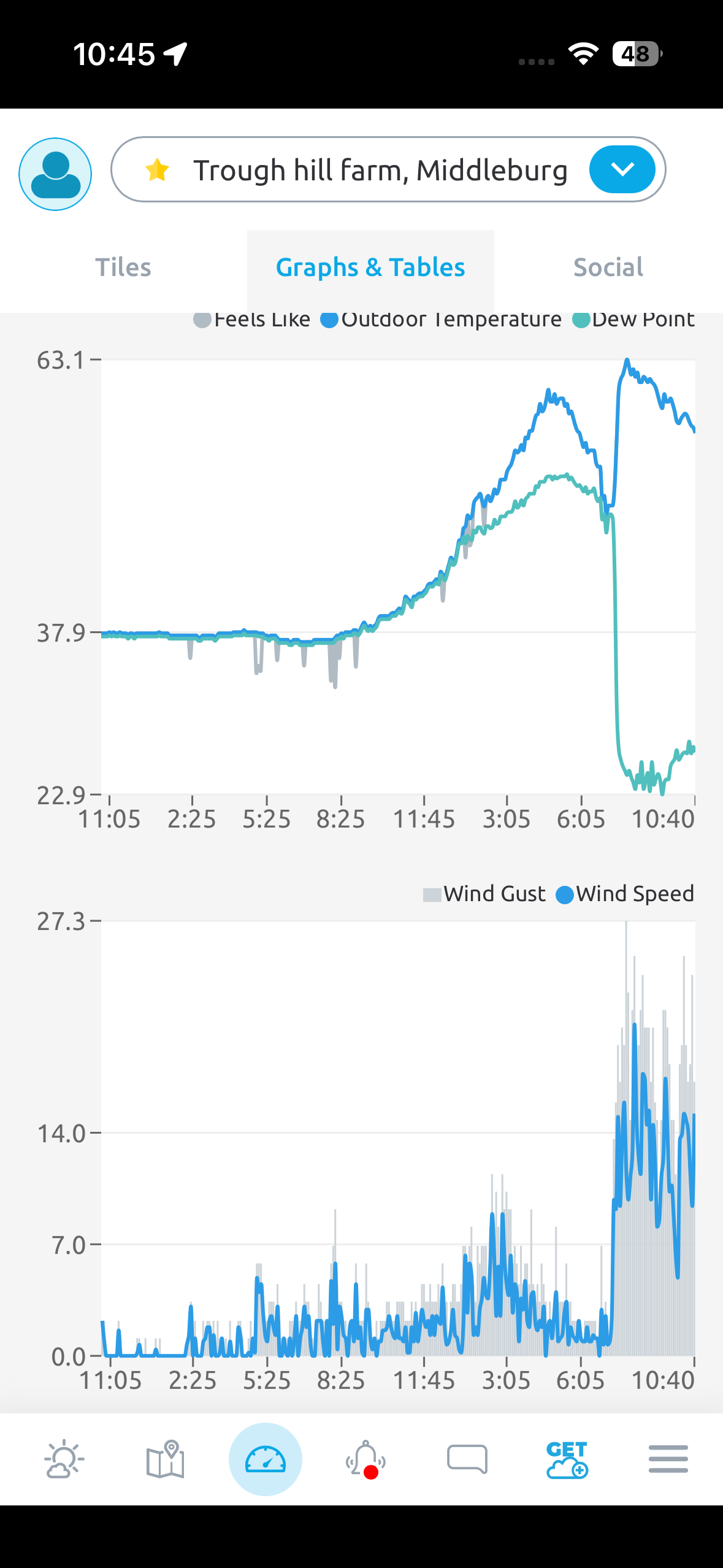Toggle the Wind Gust legend item

(x=484, y=894)
